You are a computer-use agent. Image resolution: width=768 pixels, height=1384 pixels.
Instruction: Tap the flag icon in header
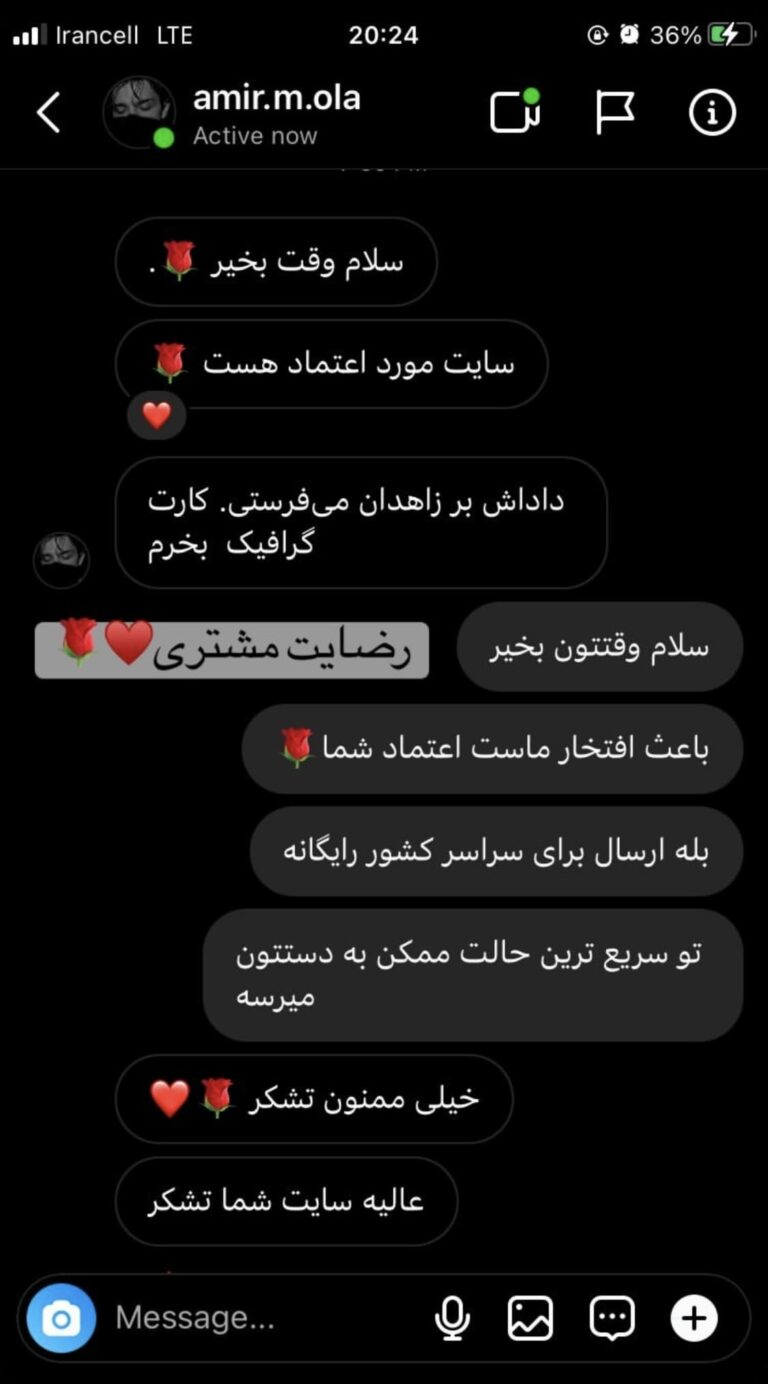pos(614,113)
